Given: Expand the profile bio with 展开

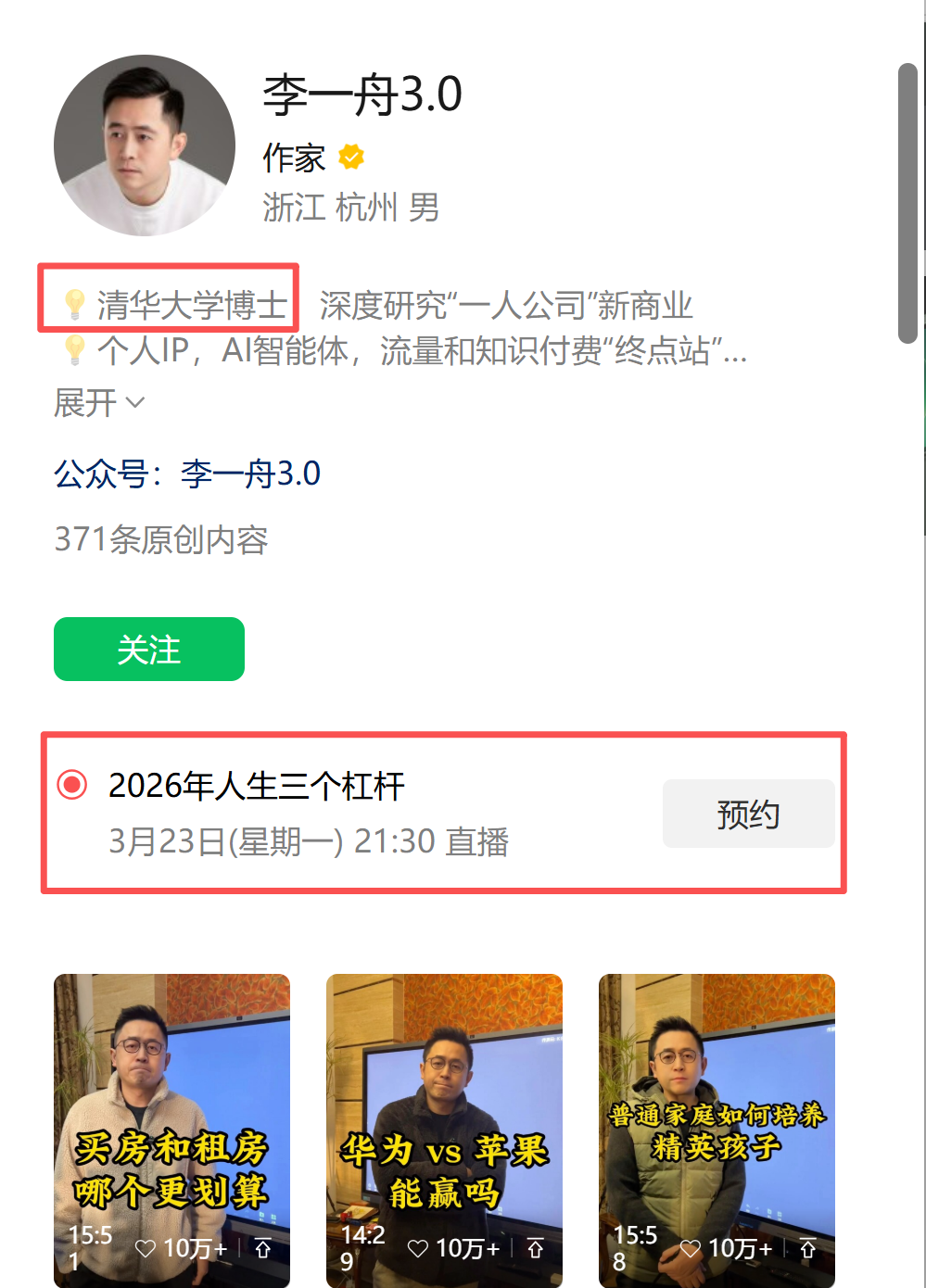Looking at the screenshot, I should coord(99,403).
